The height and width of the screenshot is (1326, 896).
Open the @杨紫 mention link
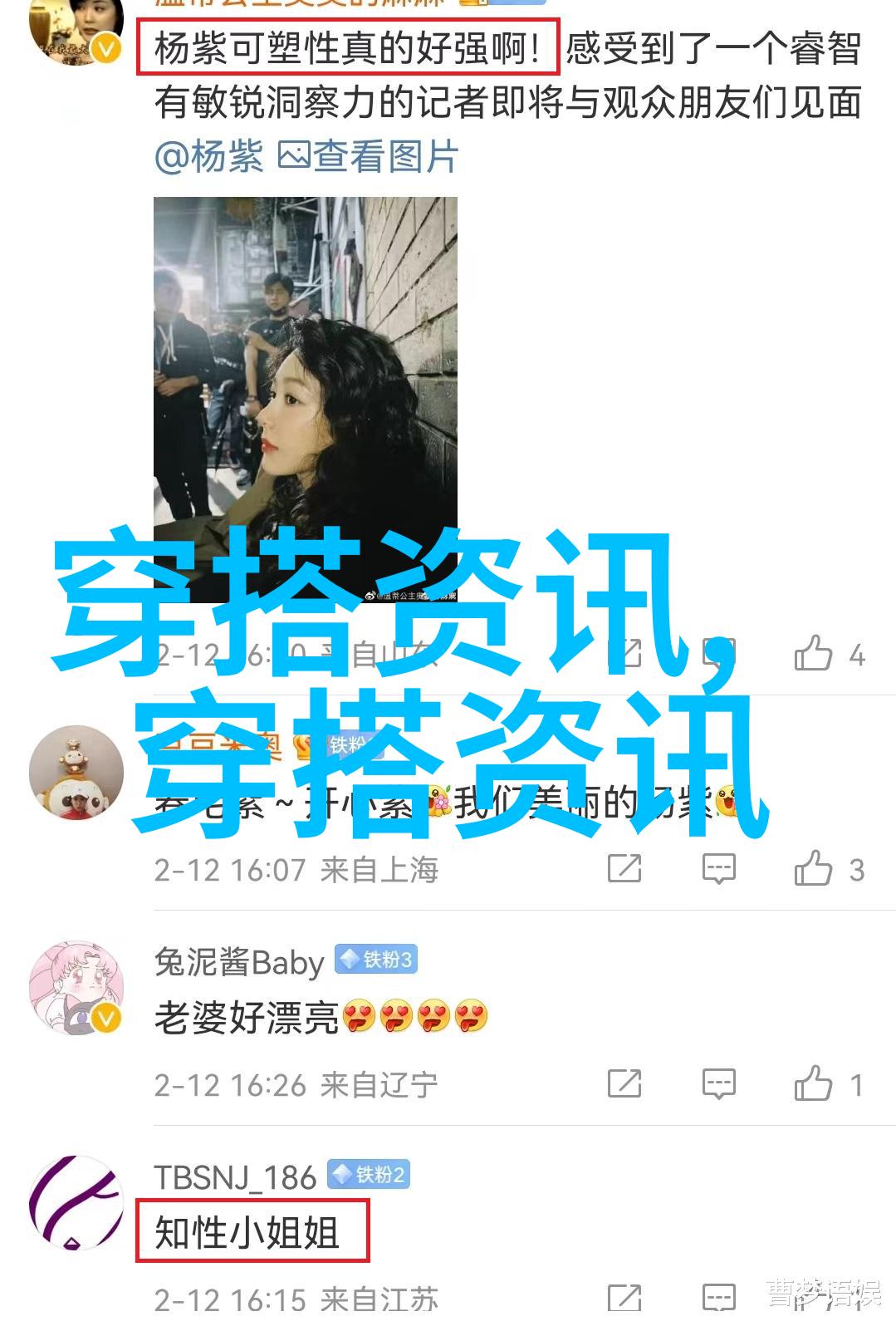click(208, 157)
